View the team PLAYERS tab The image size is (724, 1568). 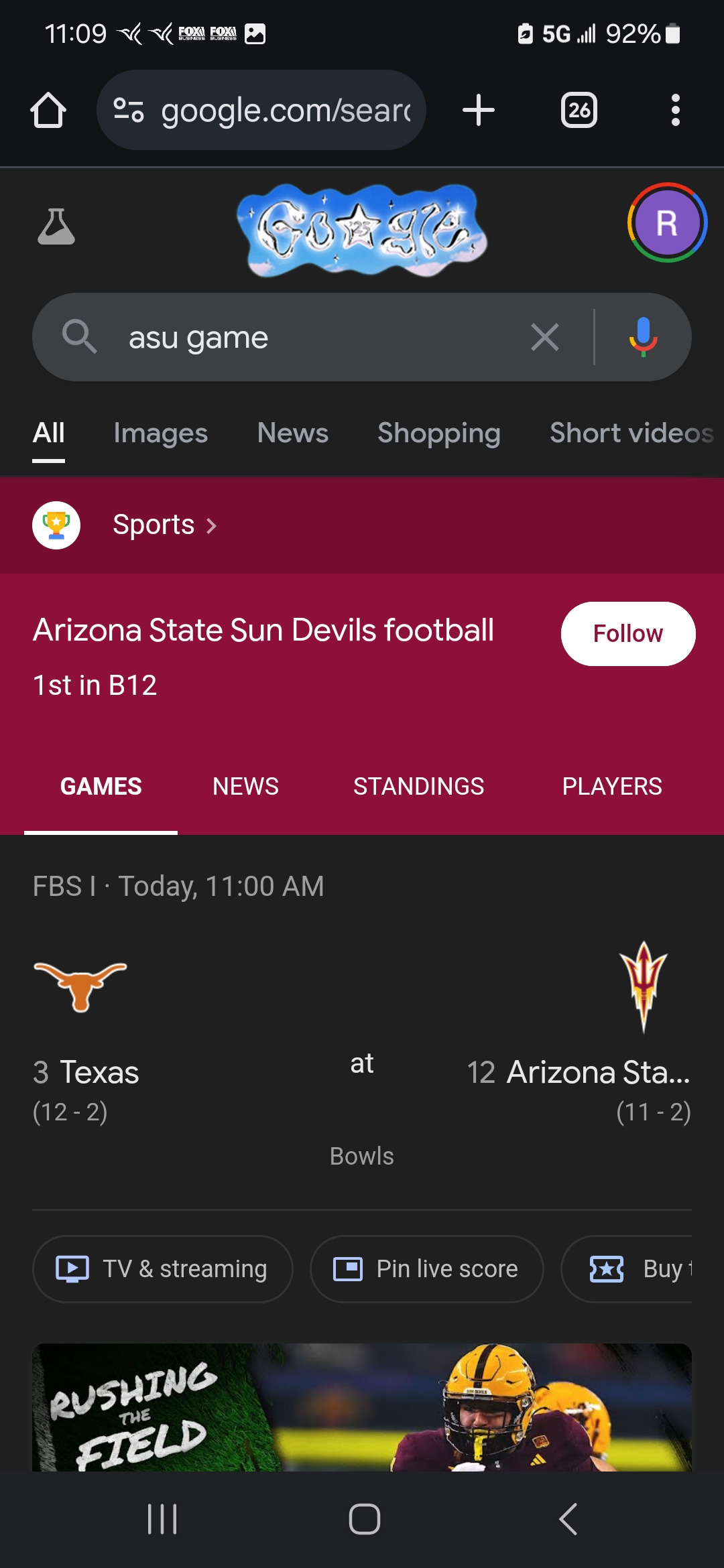tap(611, 786)
